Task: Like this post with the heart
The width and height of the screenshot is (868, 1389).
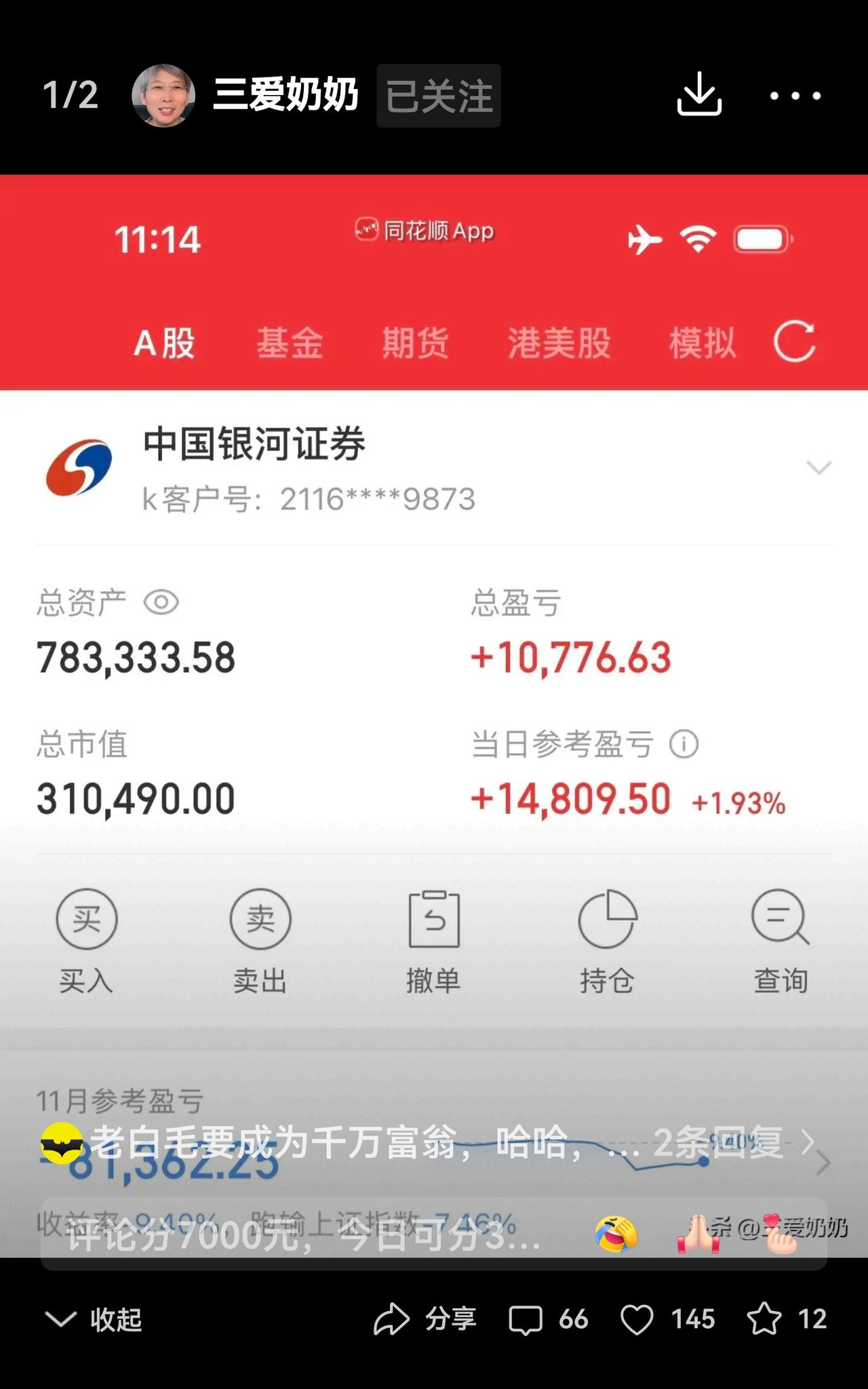Action: [x=637, y=1319]
